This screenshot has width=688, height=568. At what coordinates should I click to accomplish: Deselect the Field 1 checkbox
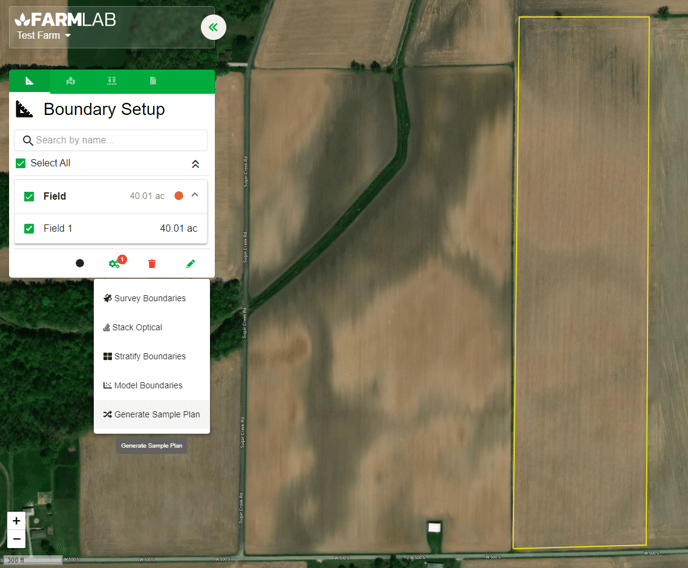29,228
